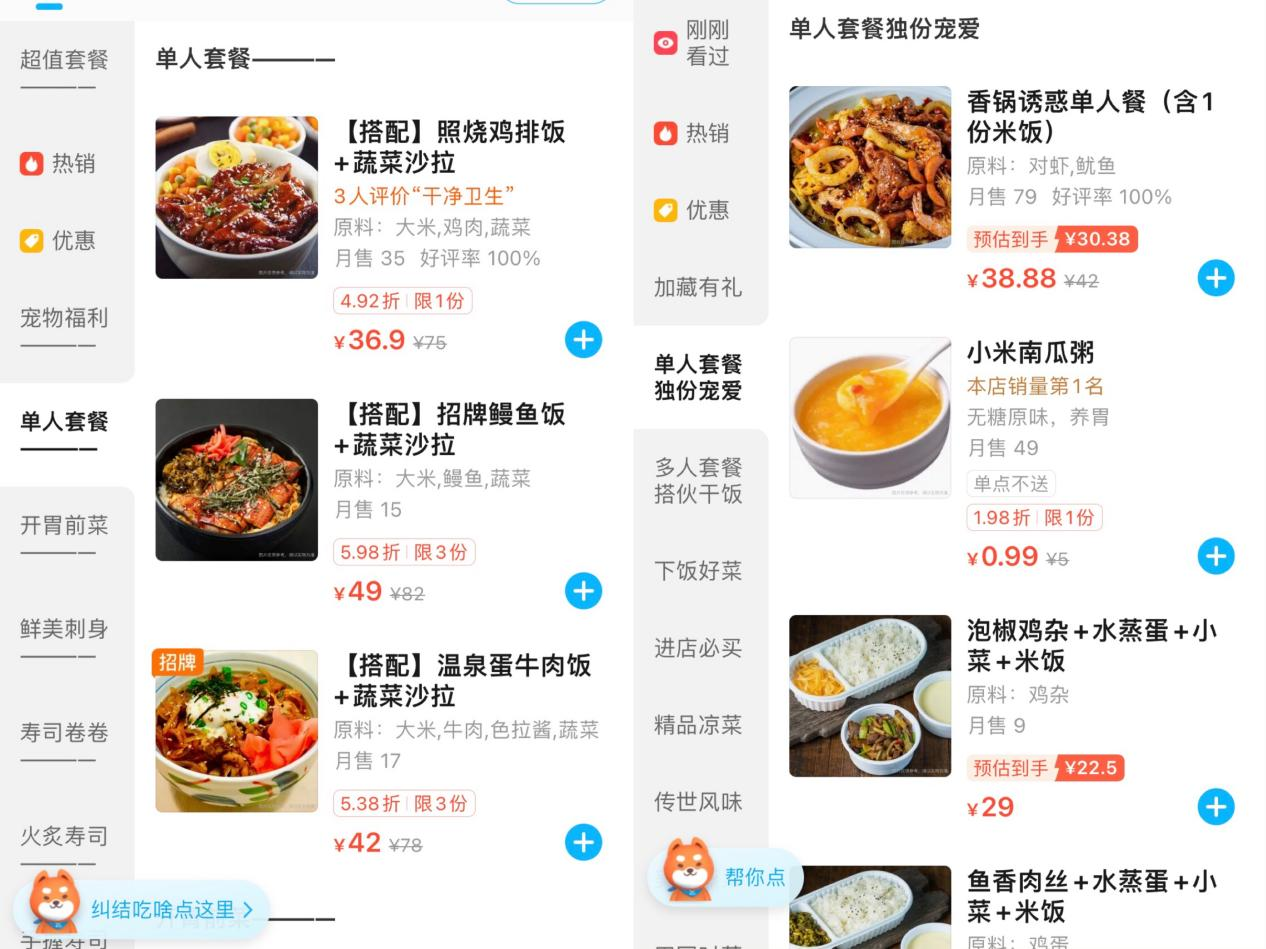
Task: Tap 纠结吃啥点这里 helper banner
Action: [160, 909]
